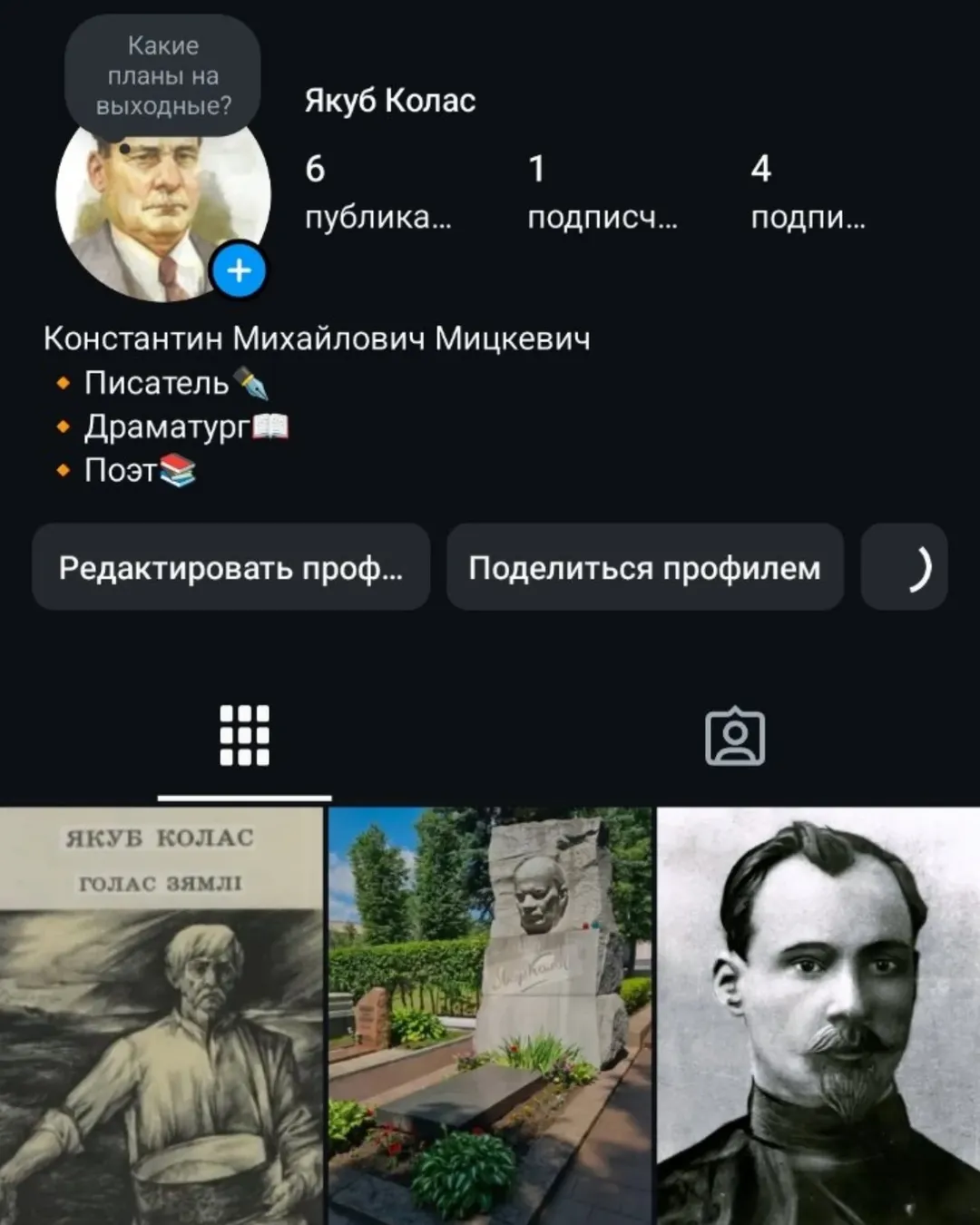
Task: Tap the partially visible button beside Поделиться профилем
Action: coord(904,567)
